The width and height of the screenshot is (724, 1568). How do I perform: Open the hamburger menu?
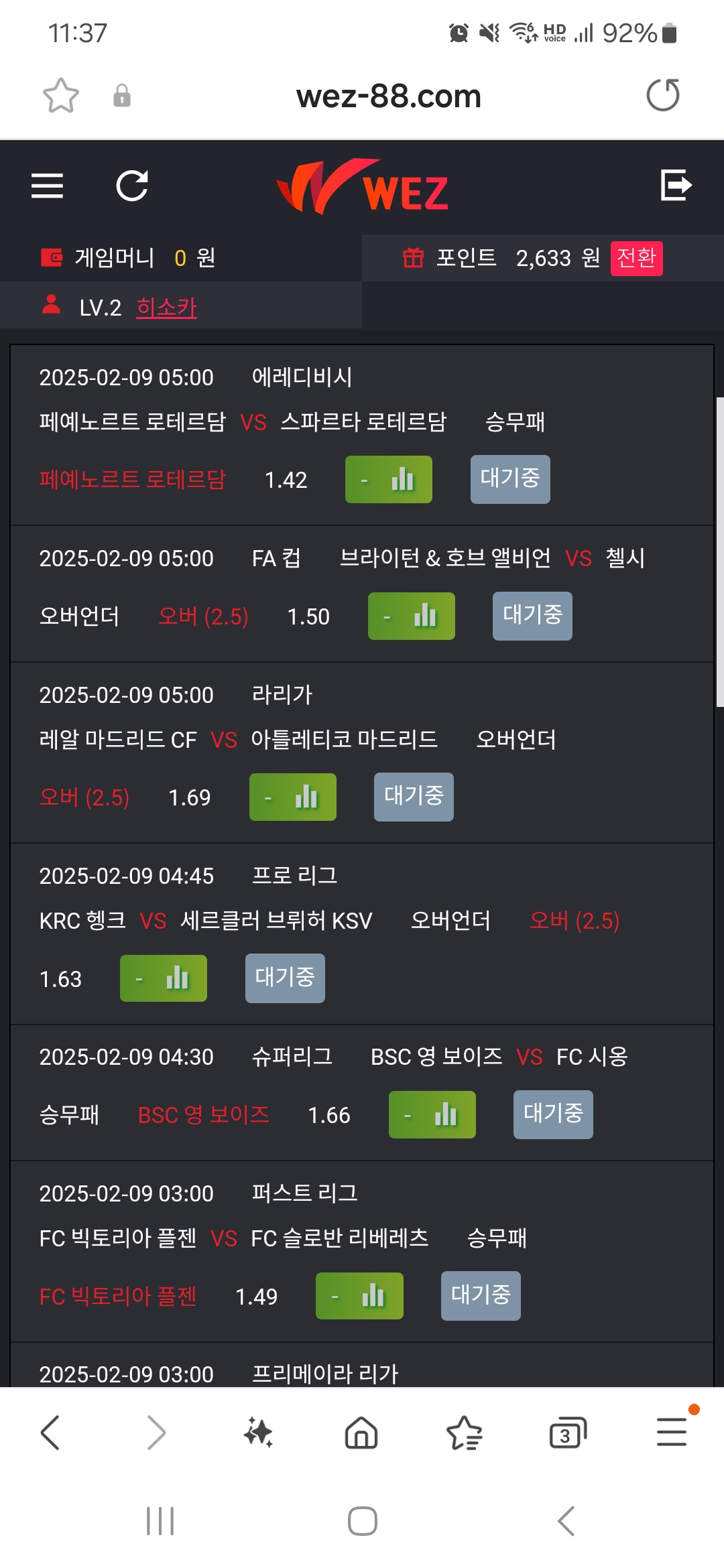pyautogui.click(x=47, y=186)
